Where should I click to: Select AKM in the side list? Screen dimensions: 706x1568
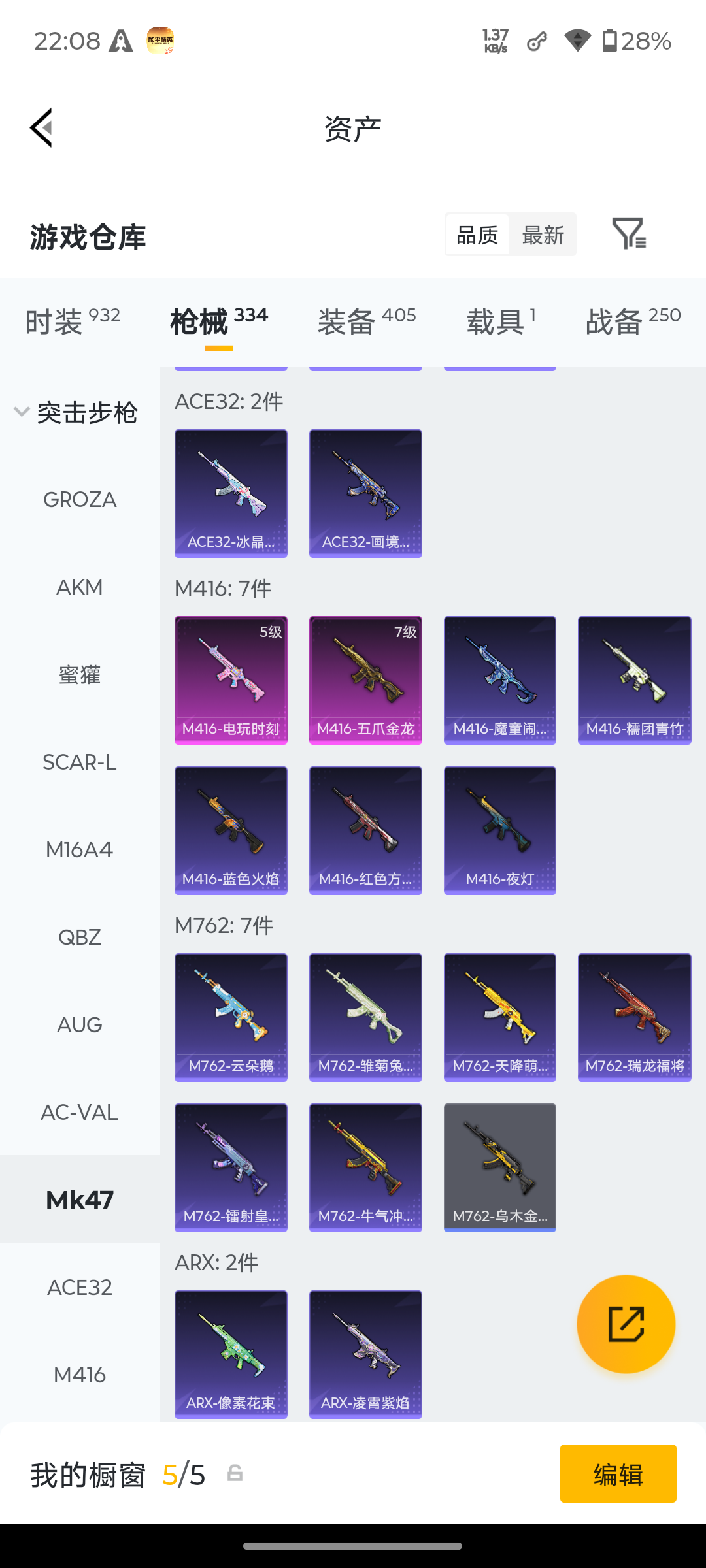(80, 587)
